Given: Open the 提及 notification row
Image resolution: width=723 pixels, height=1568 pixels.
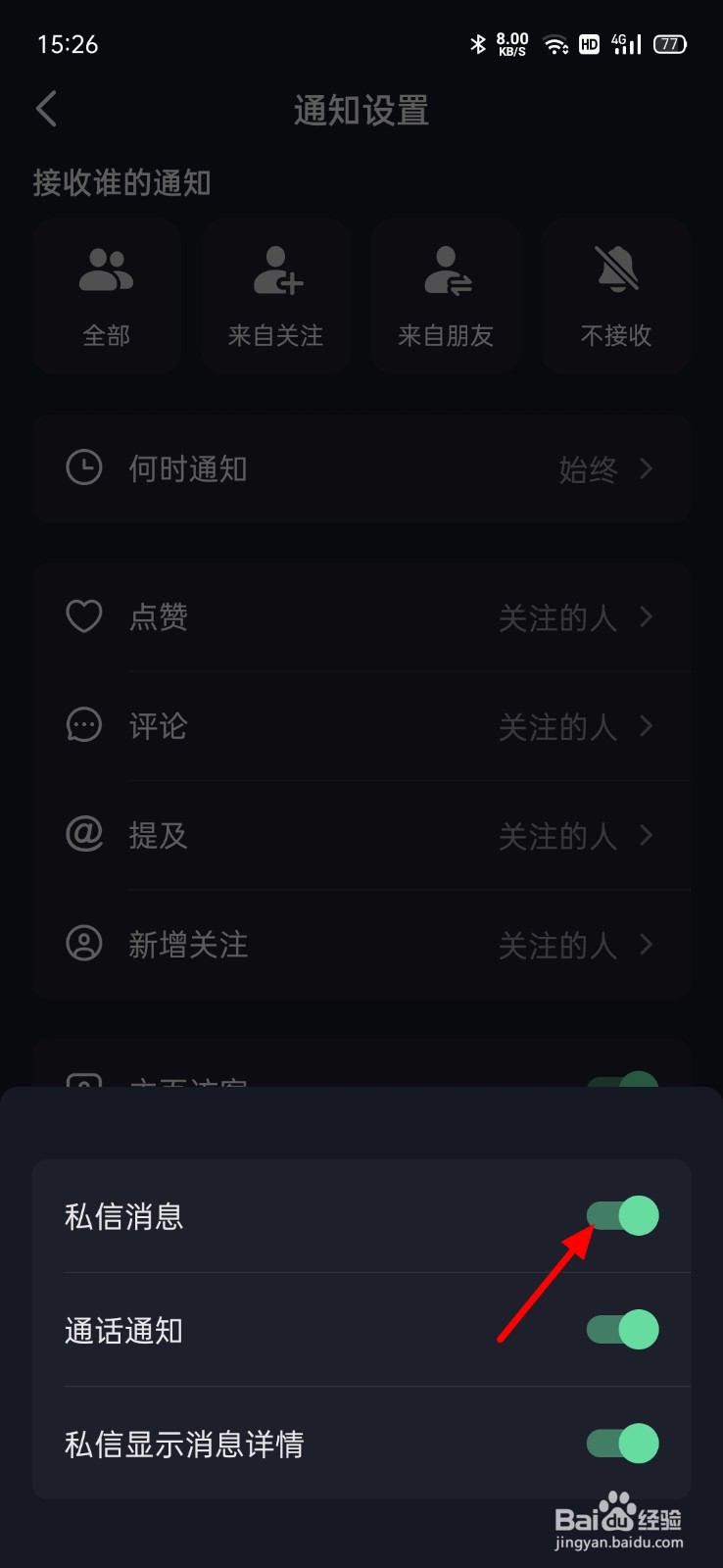Looking at the screenshot, I should coord(361,835).
